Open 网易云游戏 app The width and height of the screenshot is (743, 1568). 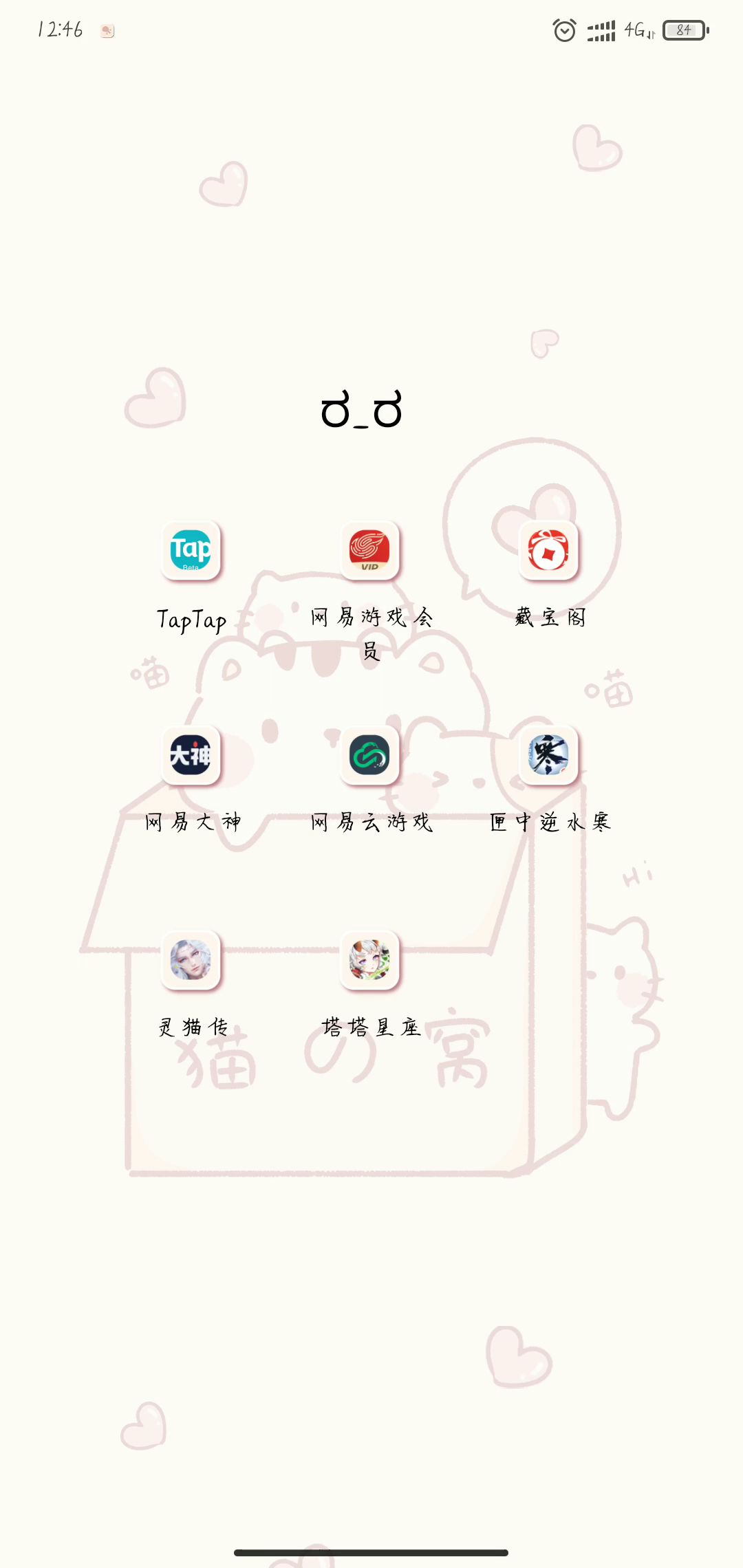pos(369,755)
